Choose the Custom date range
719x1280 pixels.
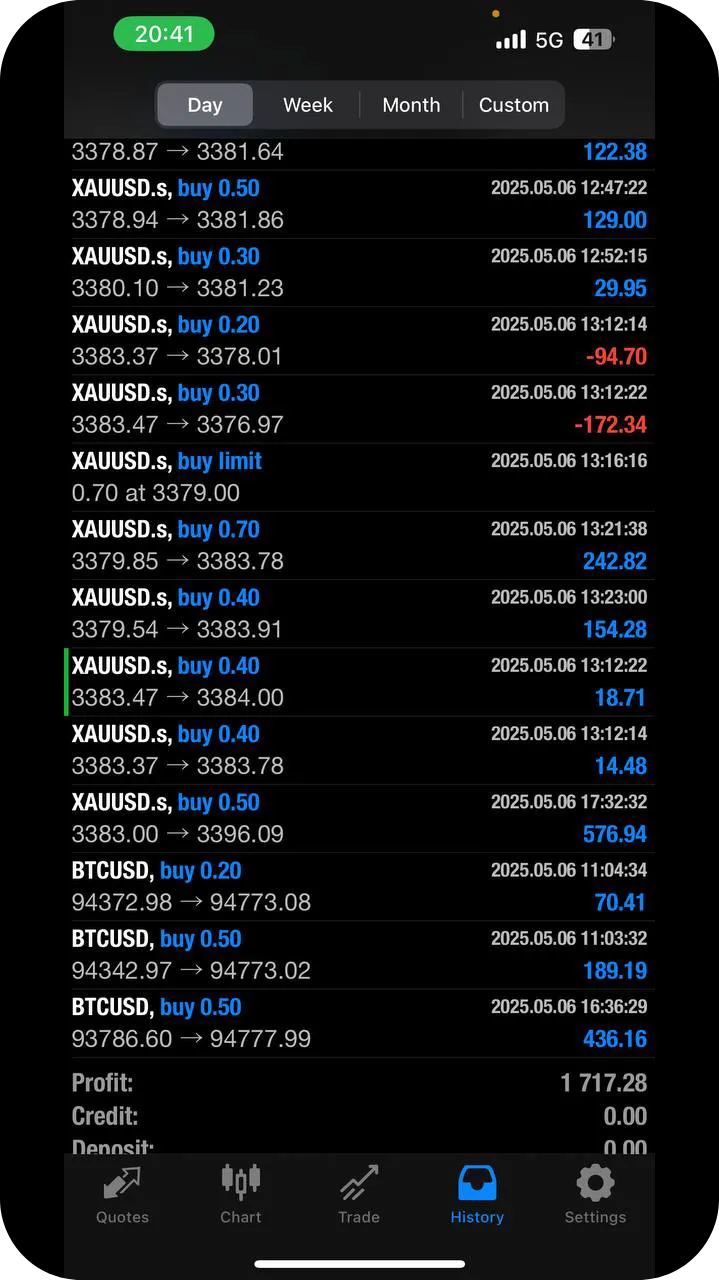tap(513, 105)
